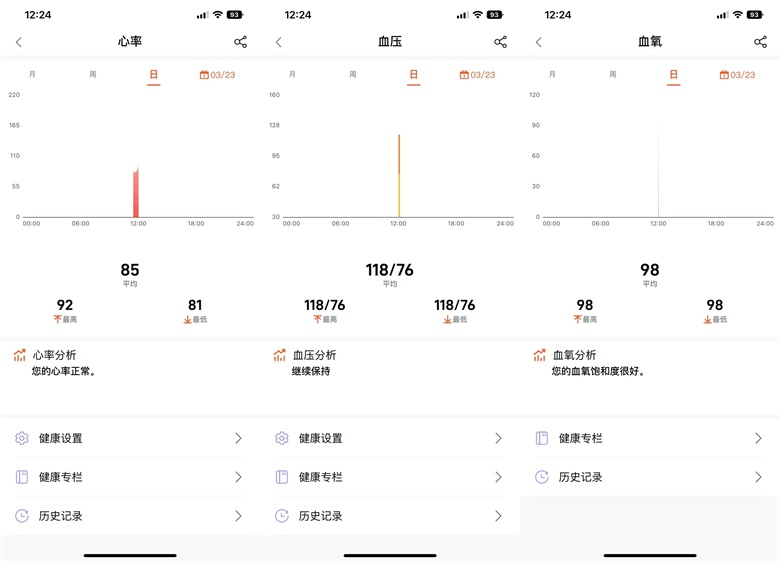Go back from the 血氧 screen
Viewport: 780px width, 562px height.
coord(538,42)
